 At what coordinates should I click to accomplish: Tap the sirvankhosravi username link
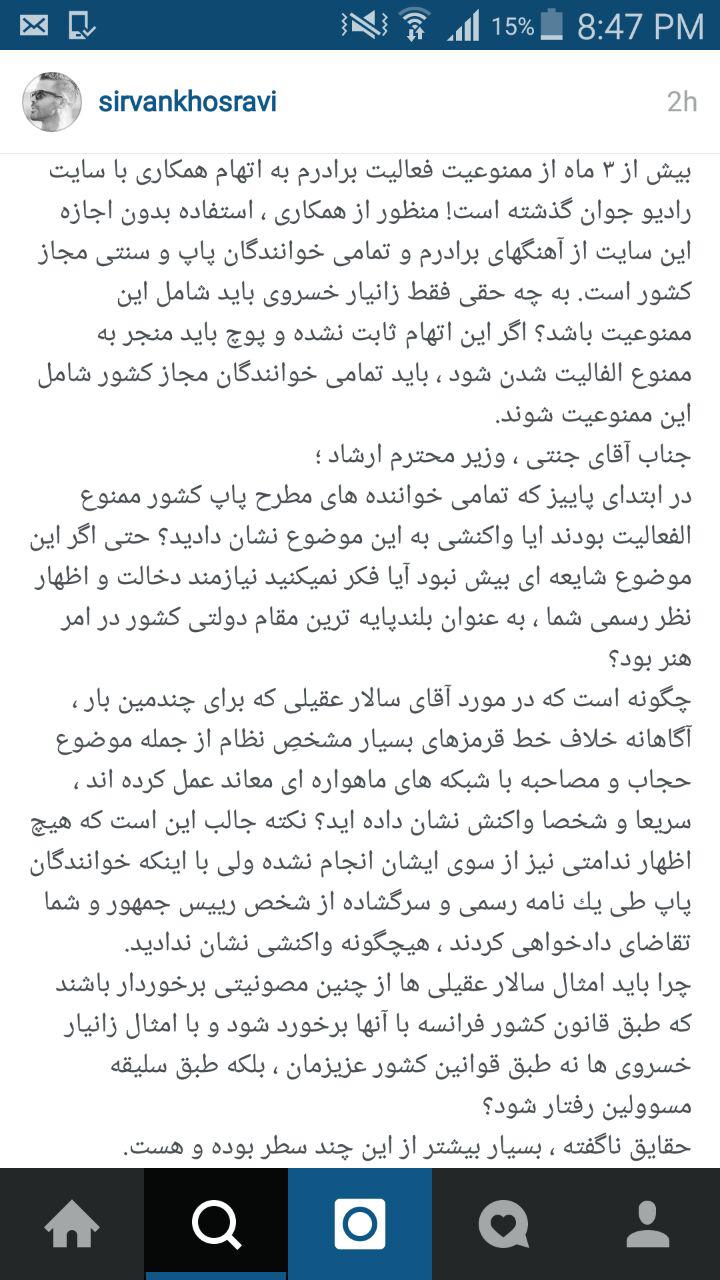click(x=187, y=102)
